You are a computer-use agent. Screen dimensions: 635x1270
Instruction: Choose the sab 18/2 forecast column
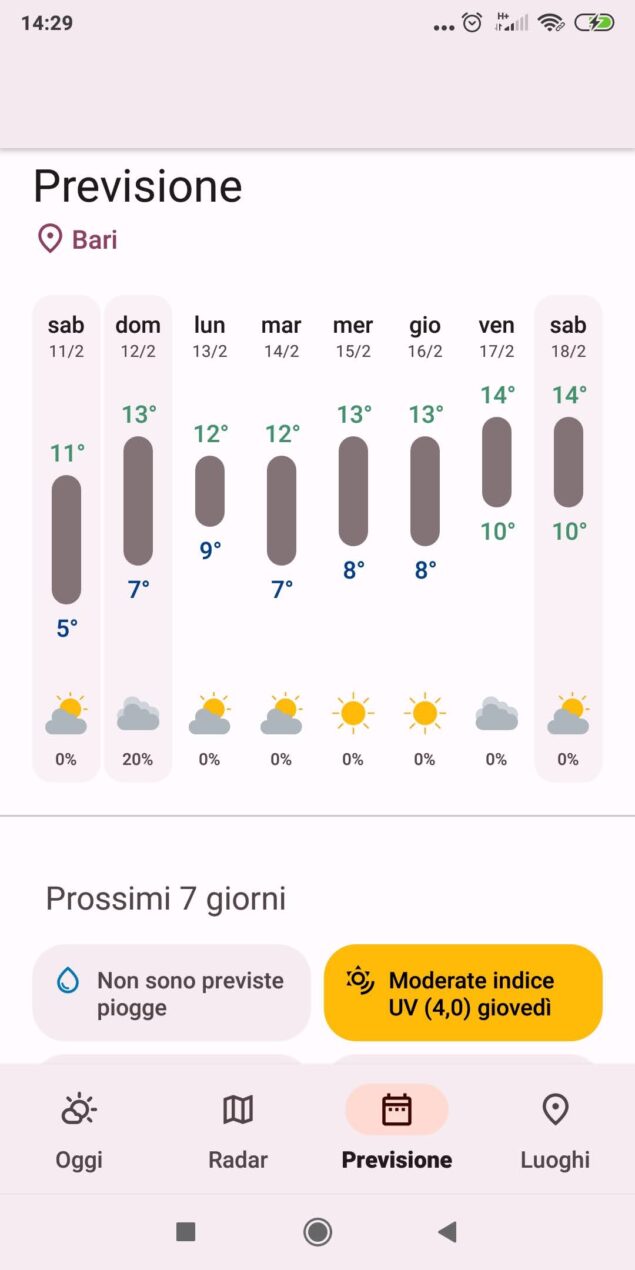pyautogui.click(x=568, y=539)
